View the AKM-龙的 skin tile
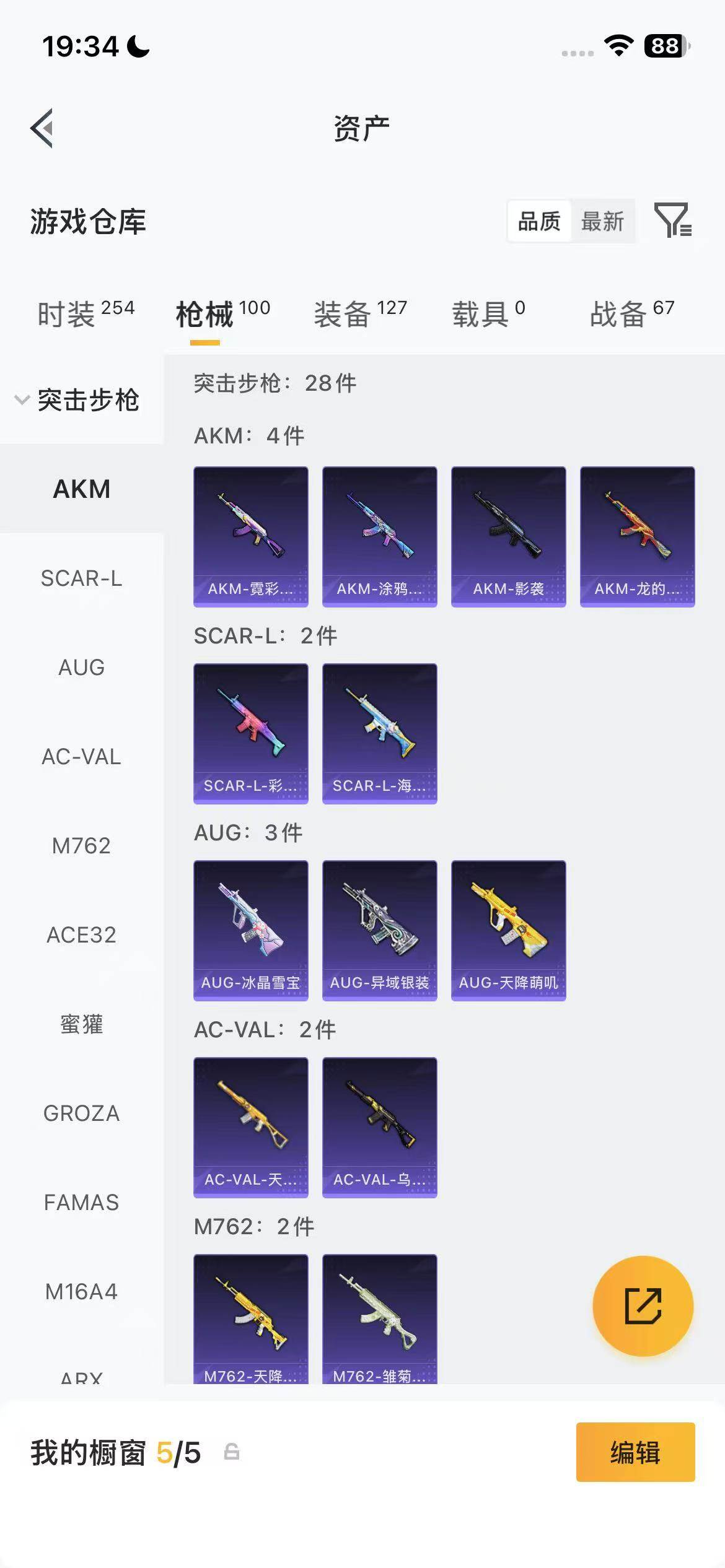This screenshot has width=725, height=1568. coord(637,536)
